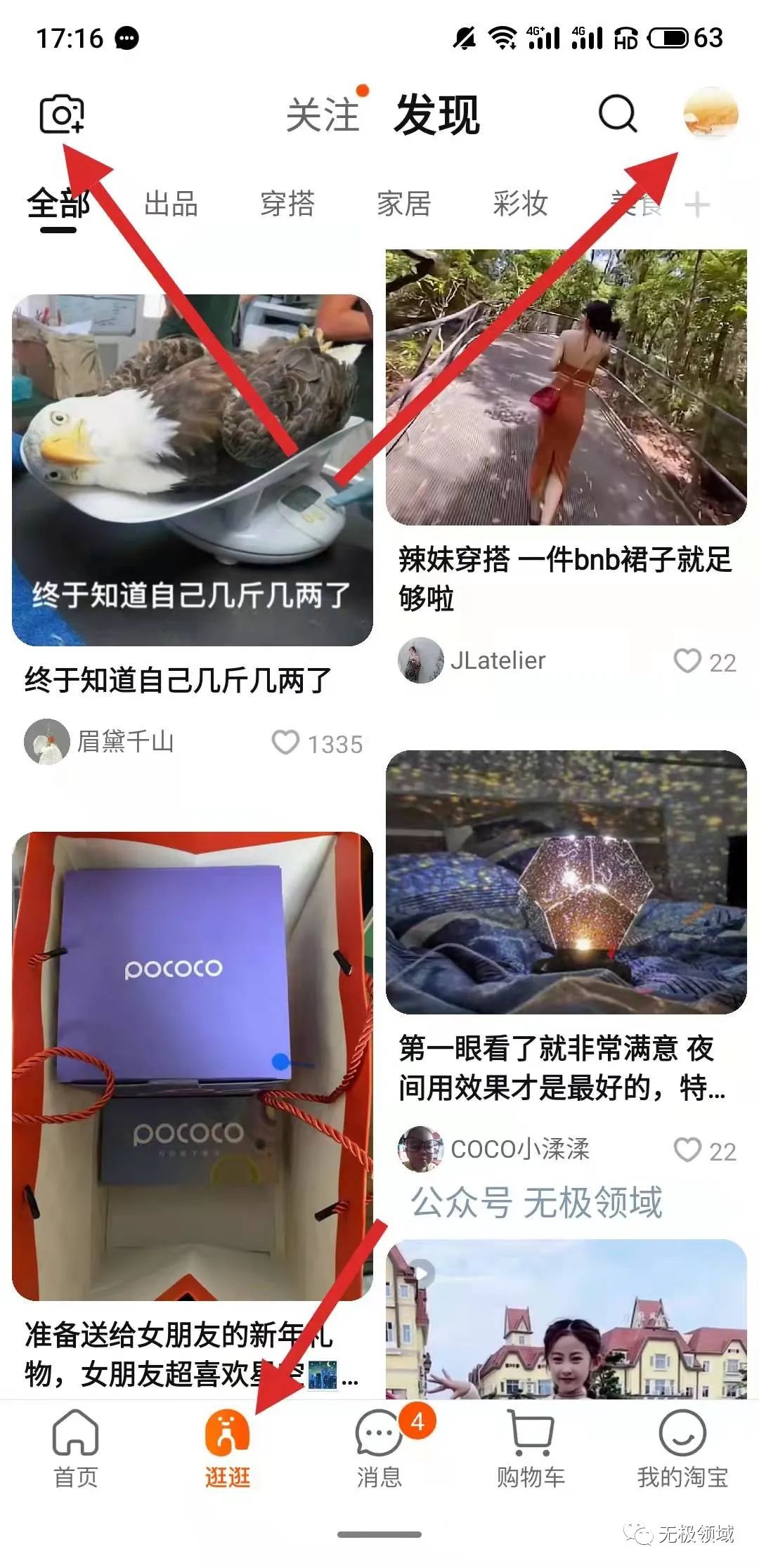Select the 彩妆 category tab
Image resolution: width=759 pixels, height=1568 pixels.
point(520,204)
